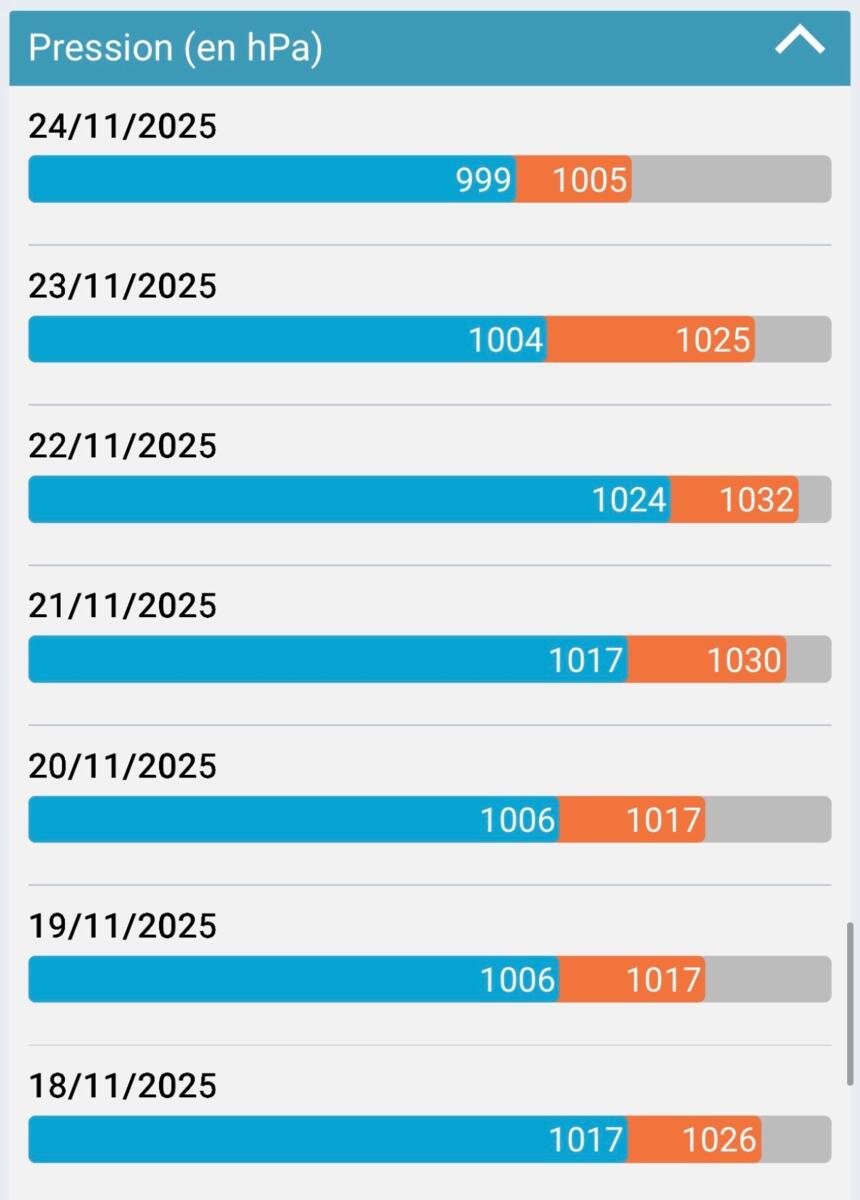Collapse the Pression (en hPa) section

[x=799, y=42]
